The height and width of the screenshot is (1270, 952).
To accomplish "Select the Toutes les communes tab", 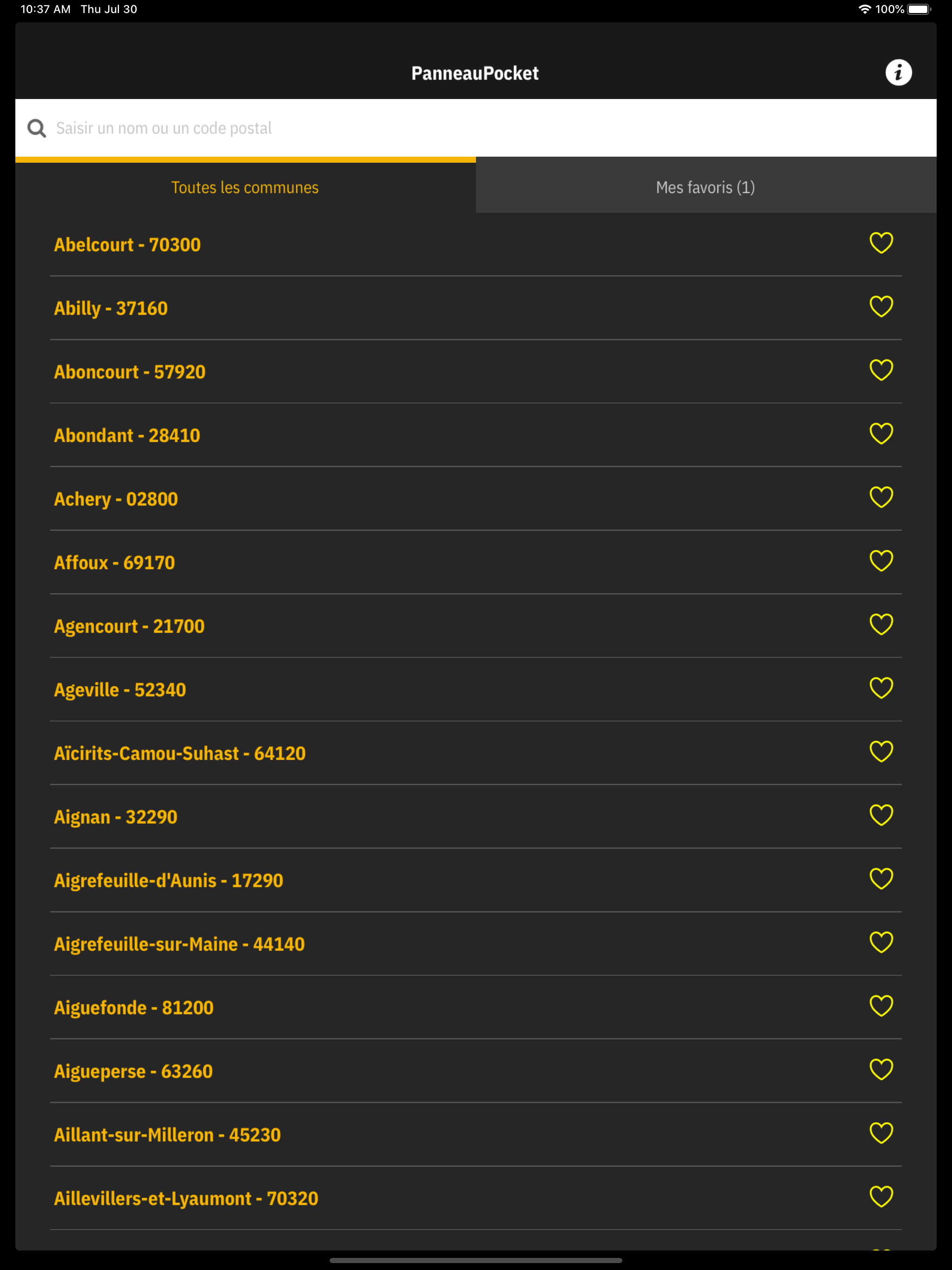I will click(245, 186).
